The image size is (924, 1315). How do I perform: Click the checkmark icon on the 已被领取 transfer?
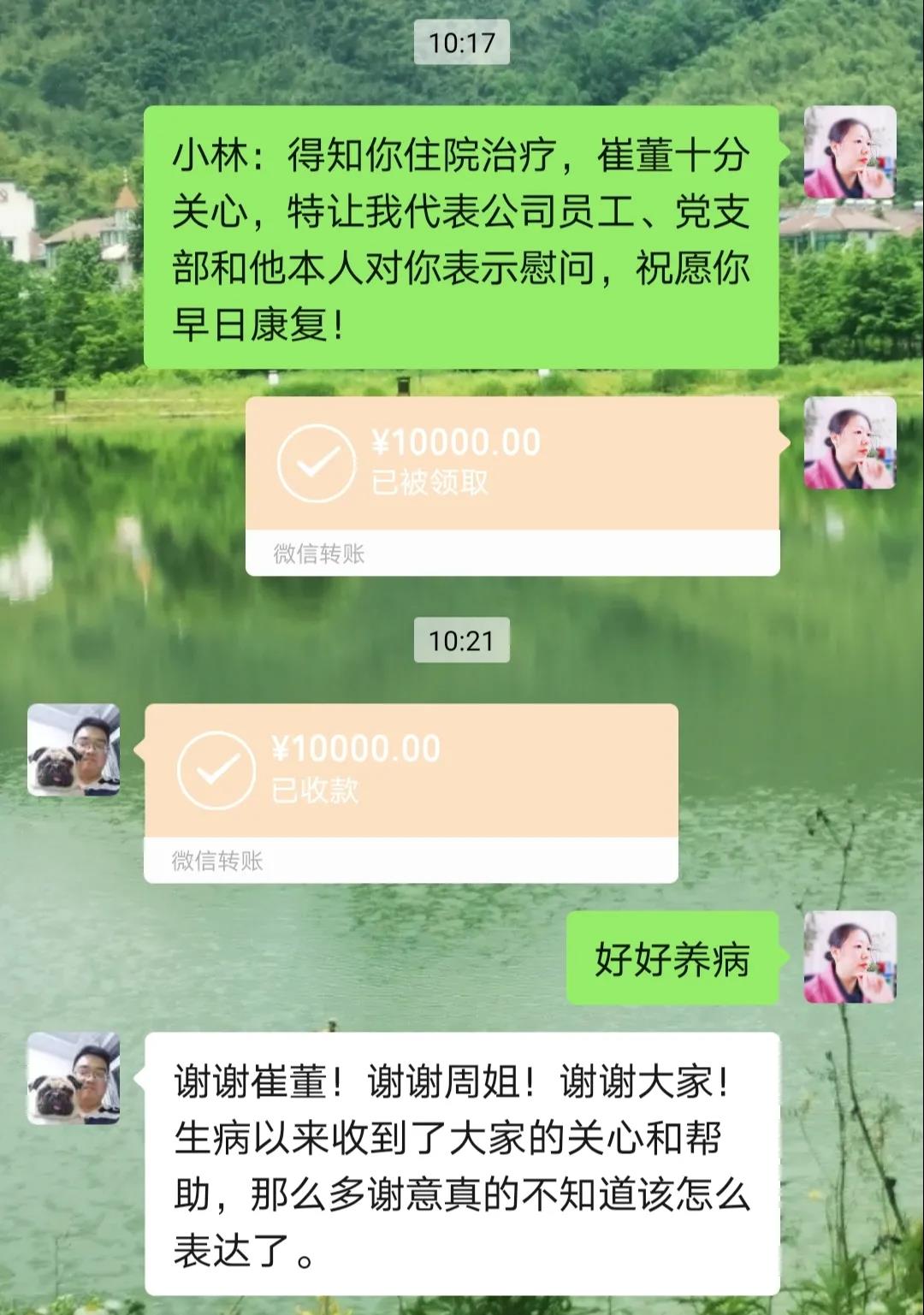pos(317,463)
